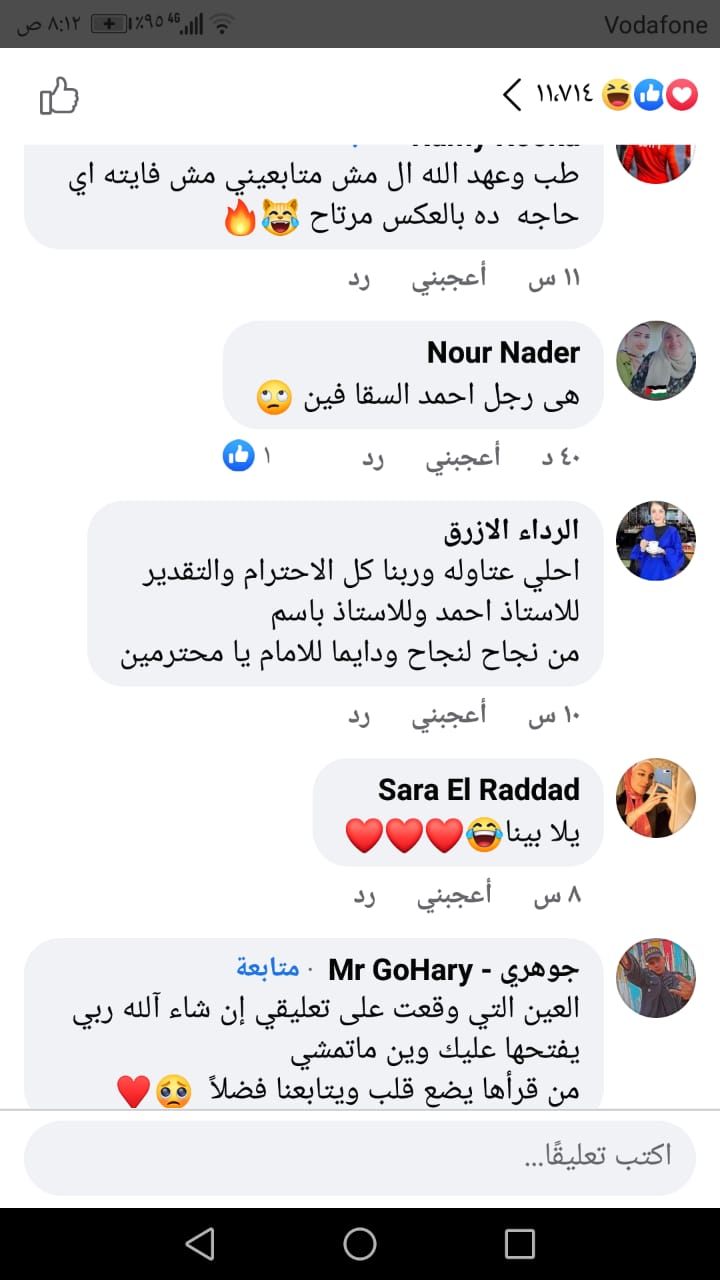Go to the home screen
The width and height of the screenshot is (720, 1280).
[360, 1243]
